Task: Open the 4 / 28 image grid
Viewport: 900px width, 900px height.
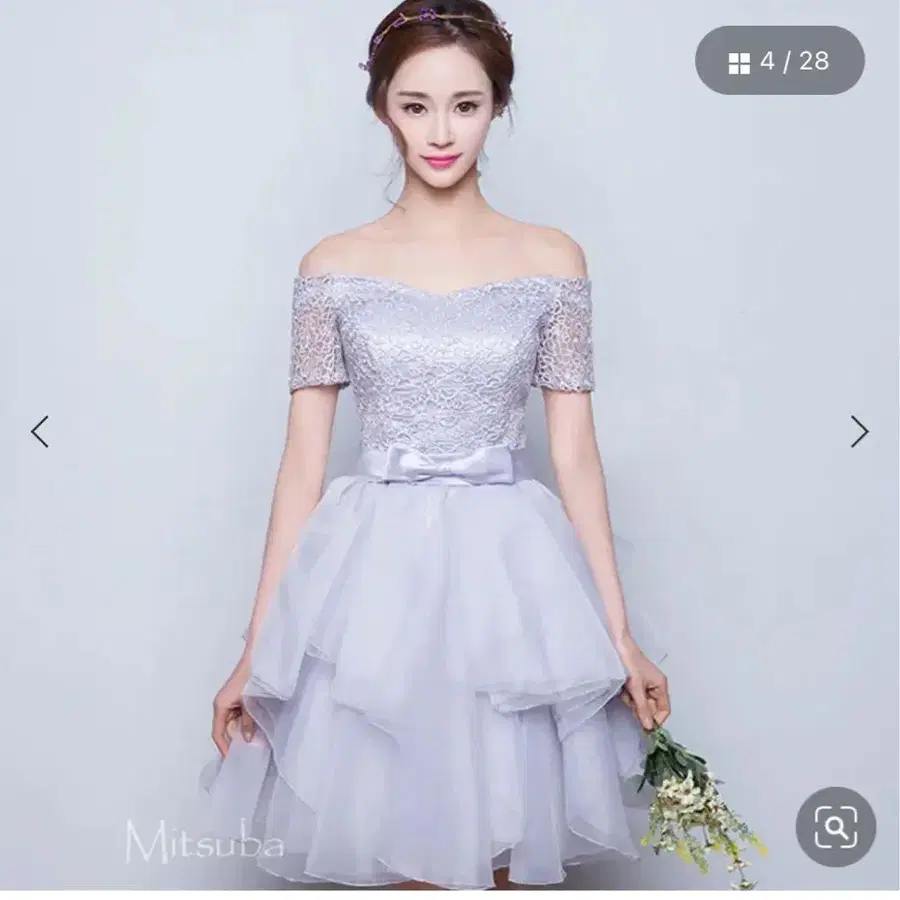Action: (x=779, y=60)
